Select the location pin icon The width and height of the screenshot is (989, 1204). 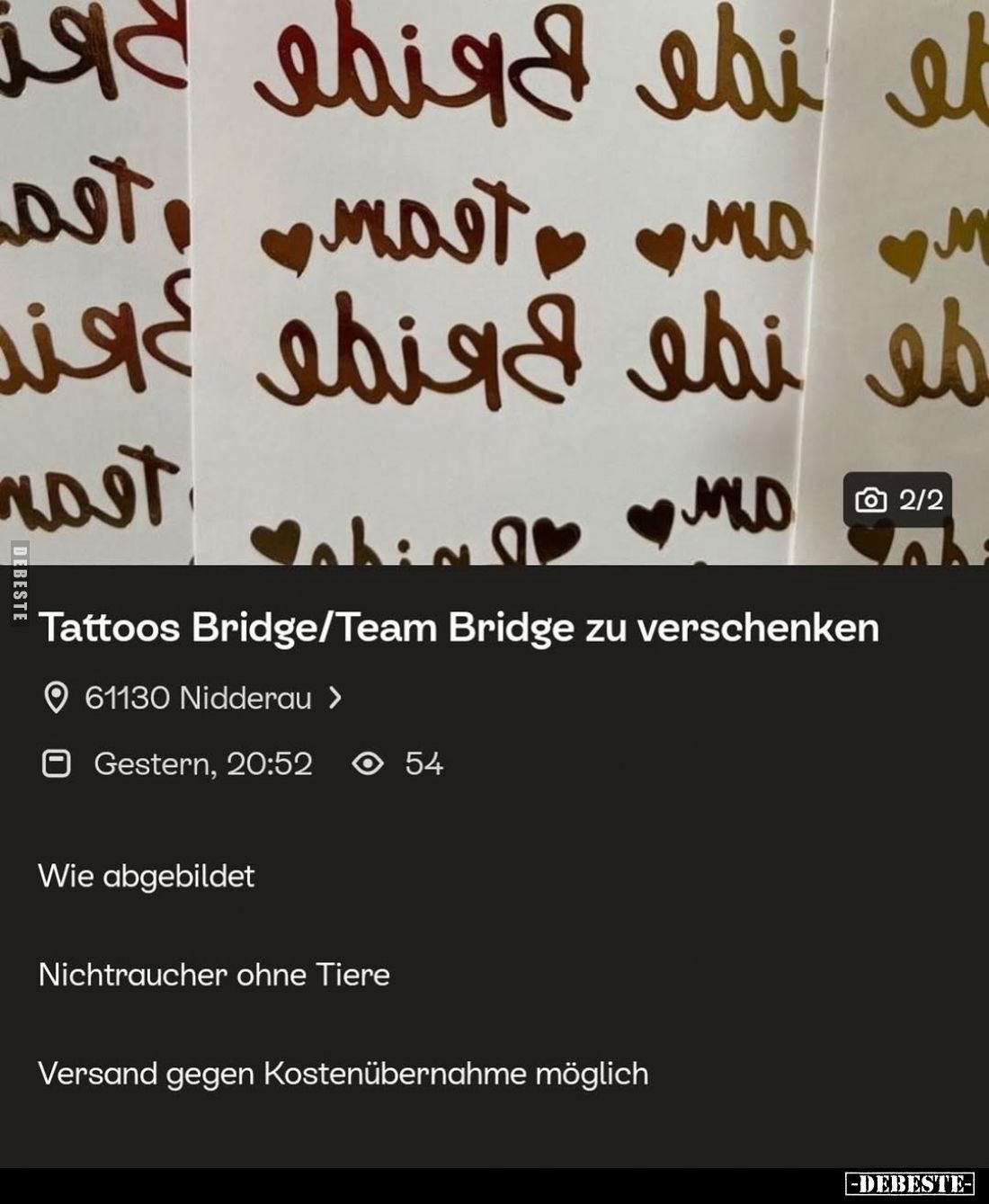coord(56,696)
